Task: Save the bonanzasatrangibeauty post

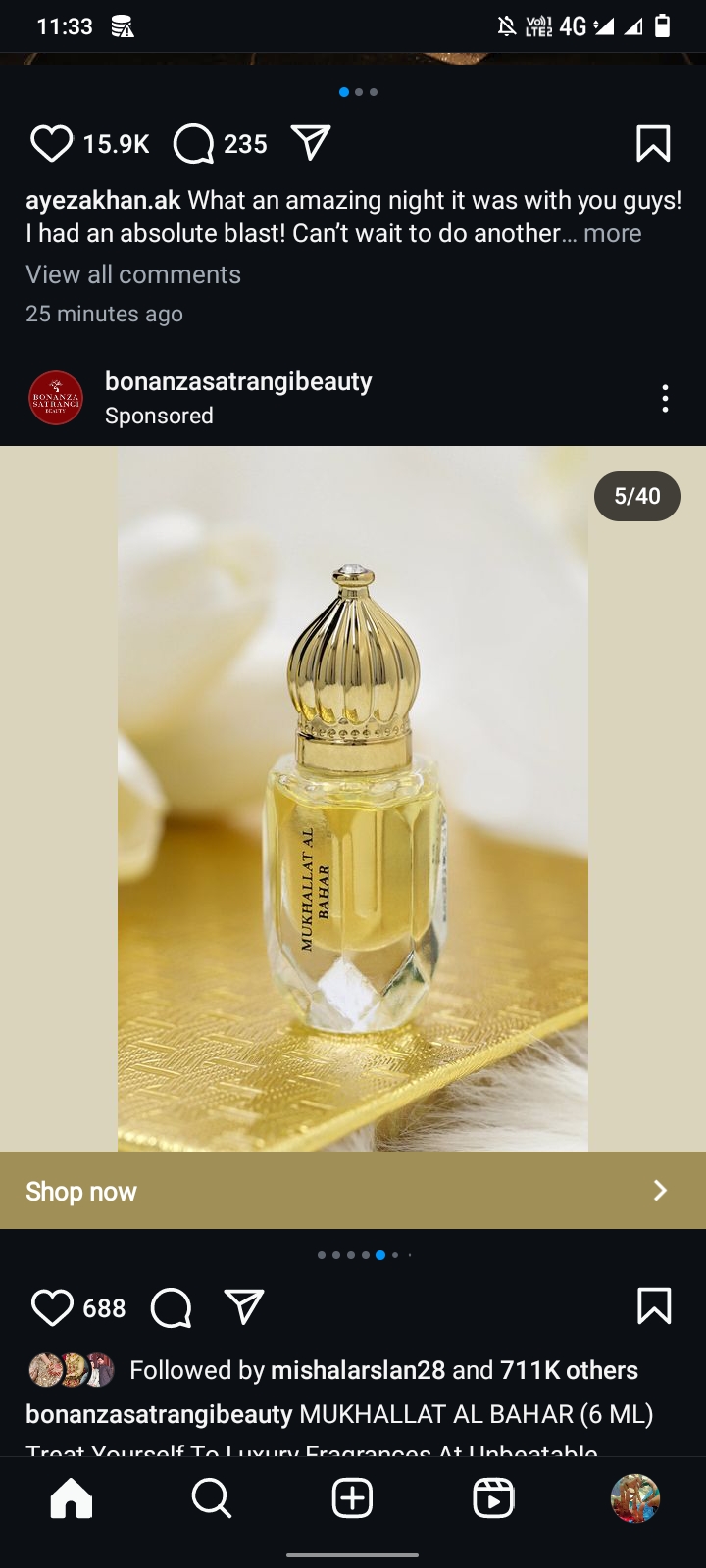Action: (653, 1306)
